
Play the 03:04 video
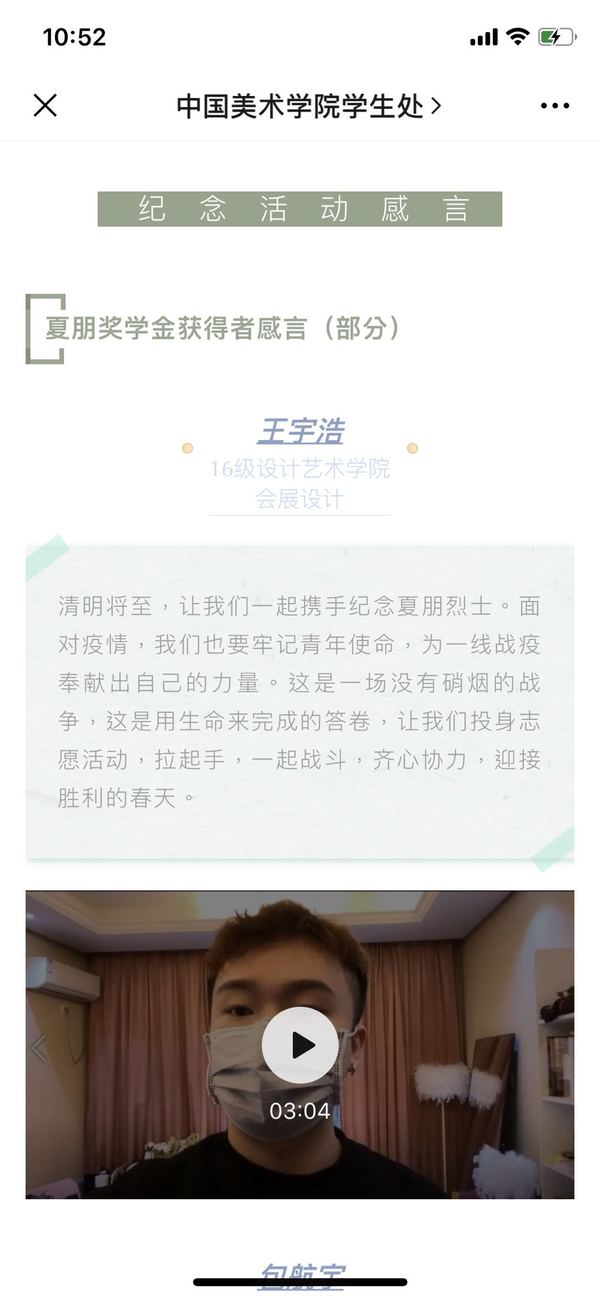300,1045
